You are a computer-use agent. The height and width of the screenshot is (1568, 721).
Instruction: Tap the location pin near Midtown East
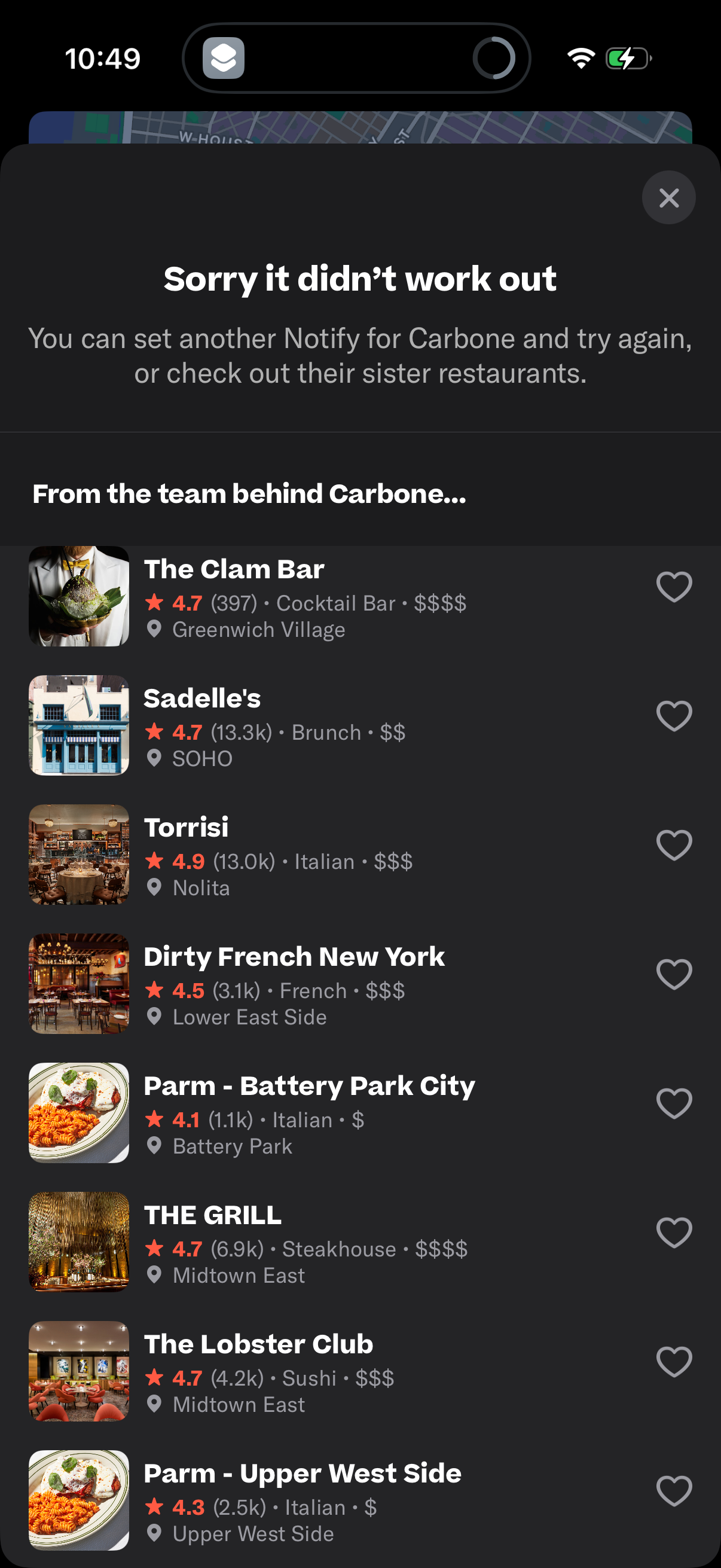pyautogui.click(x=155, y=1276)
